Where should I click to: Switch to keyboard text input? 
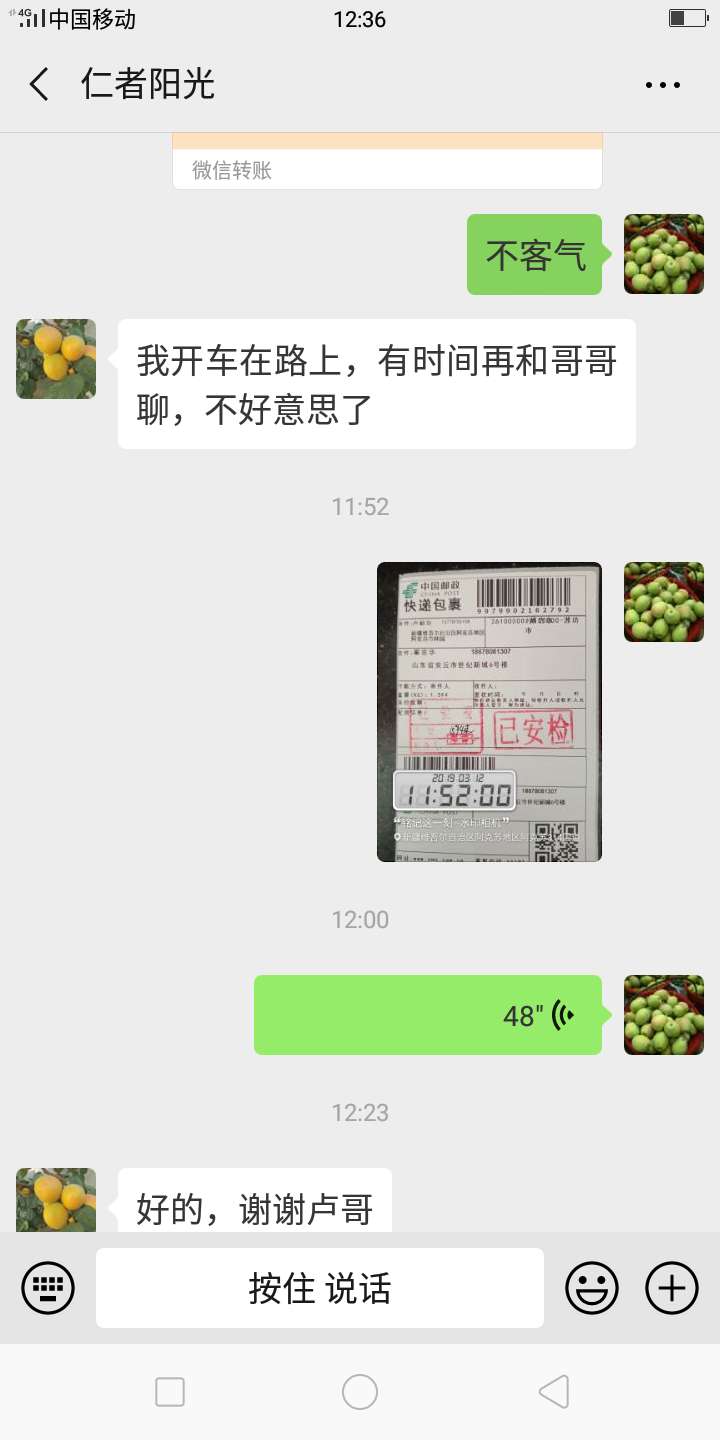pos(48,1288)
